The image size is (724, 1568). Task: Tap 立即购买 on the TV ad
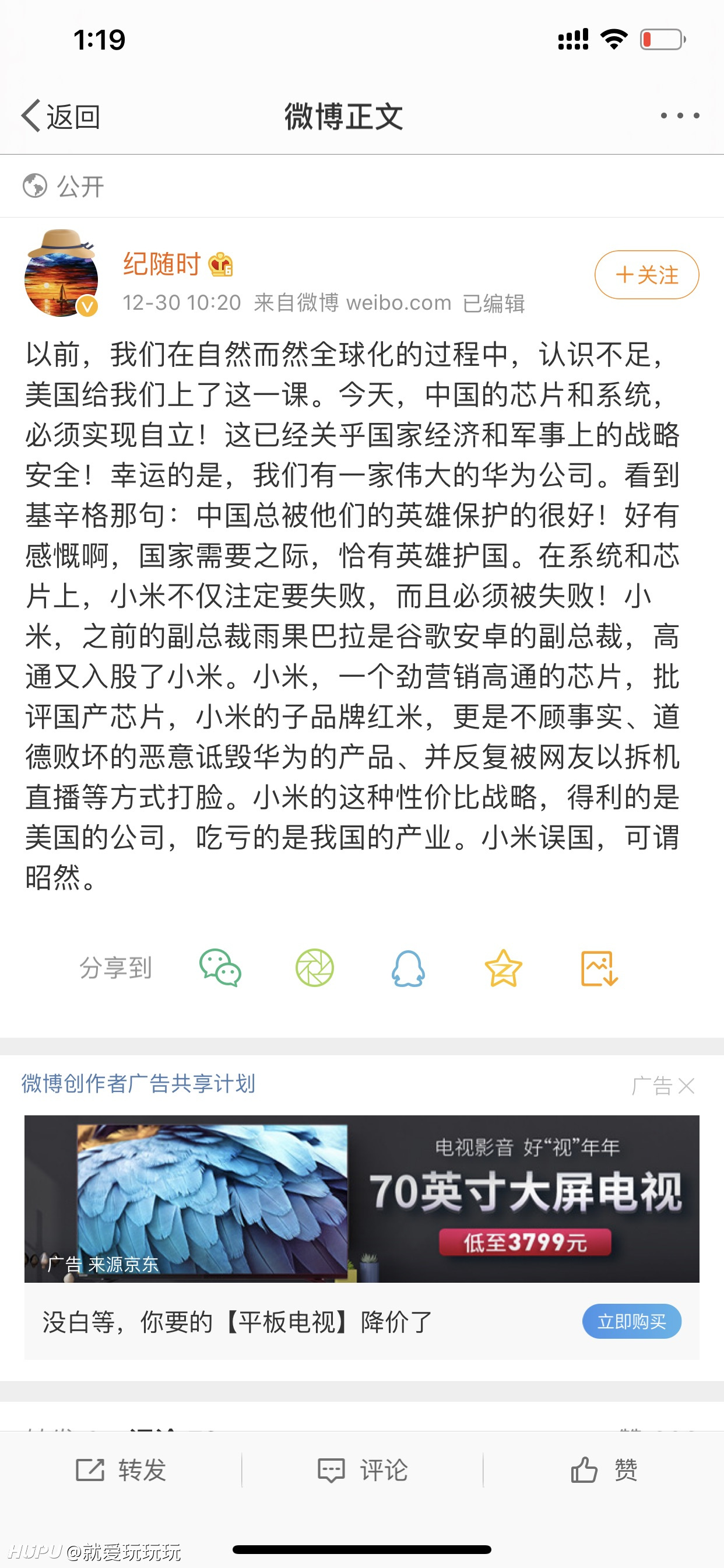[631, 1321]
